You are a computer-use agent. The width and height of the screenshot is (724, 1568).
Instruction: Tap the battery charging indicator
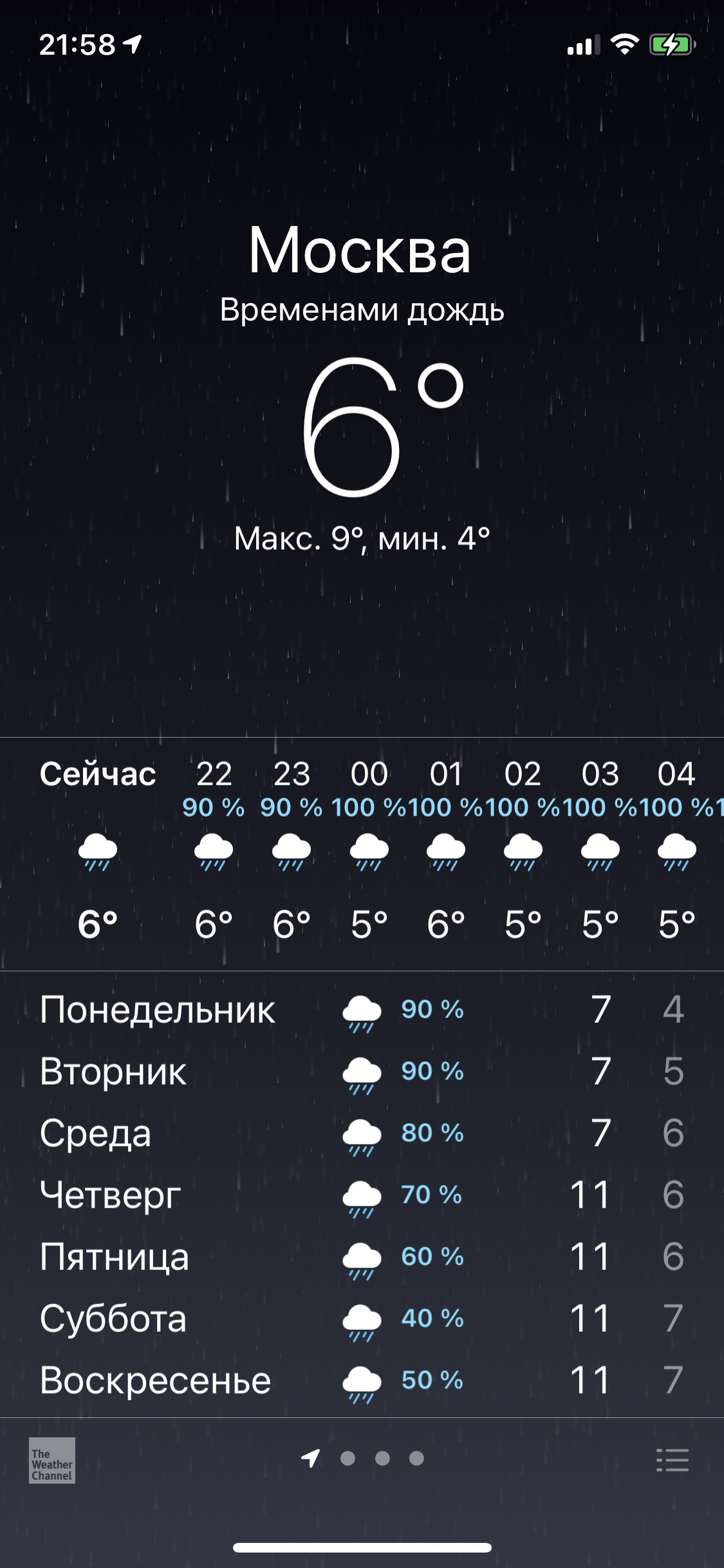(x=673, y=44)
